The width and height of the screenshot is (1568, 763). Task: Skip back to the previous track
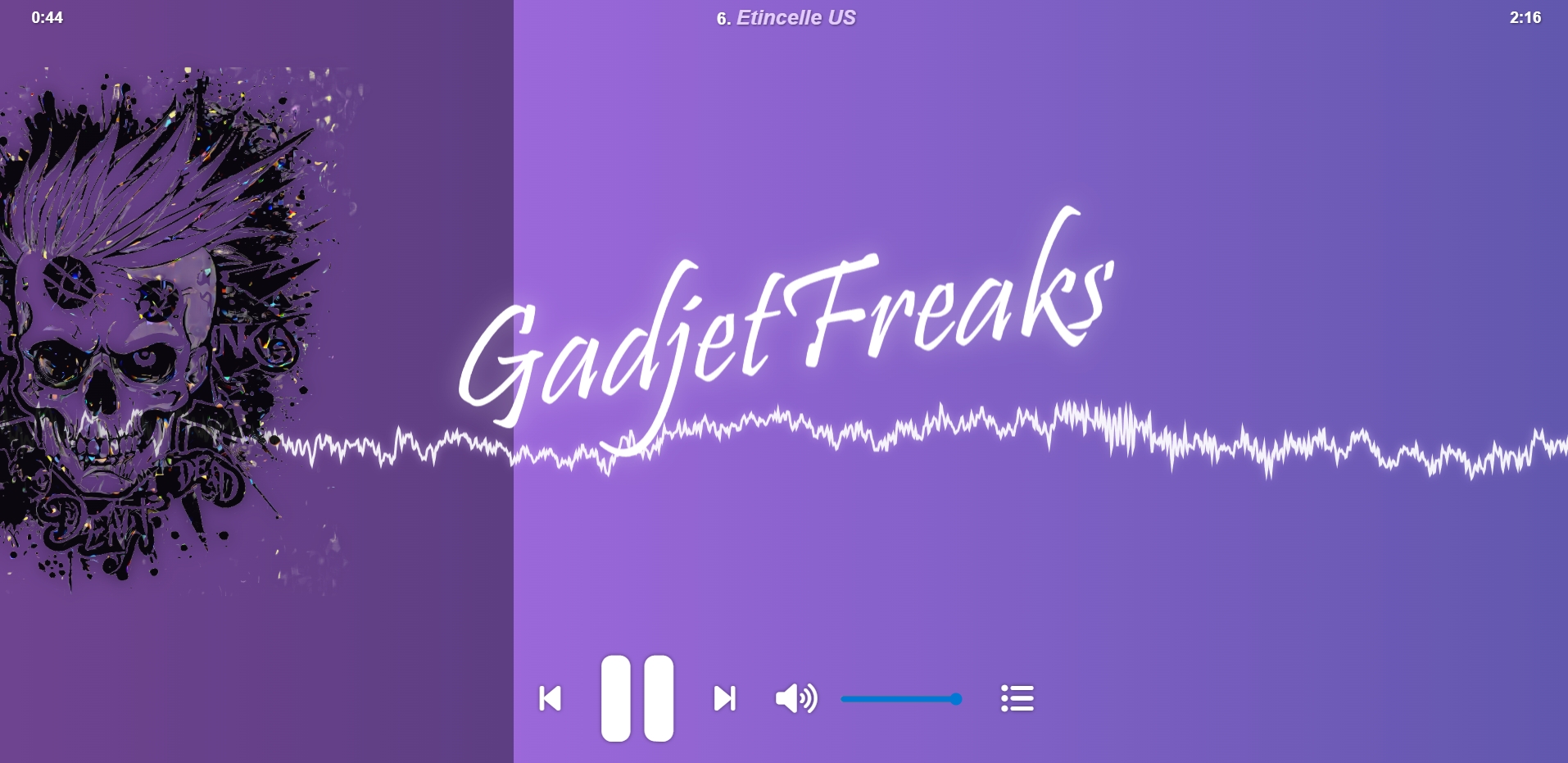[550, 699]
